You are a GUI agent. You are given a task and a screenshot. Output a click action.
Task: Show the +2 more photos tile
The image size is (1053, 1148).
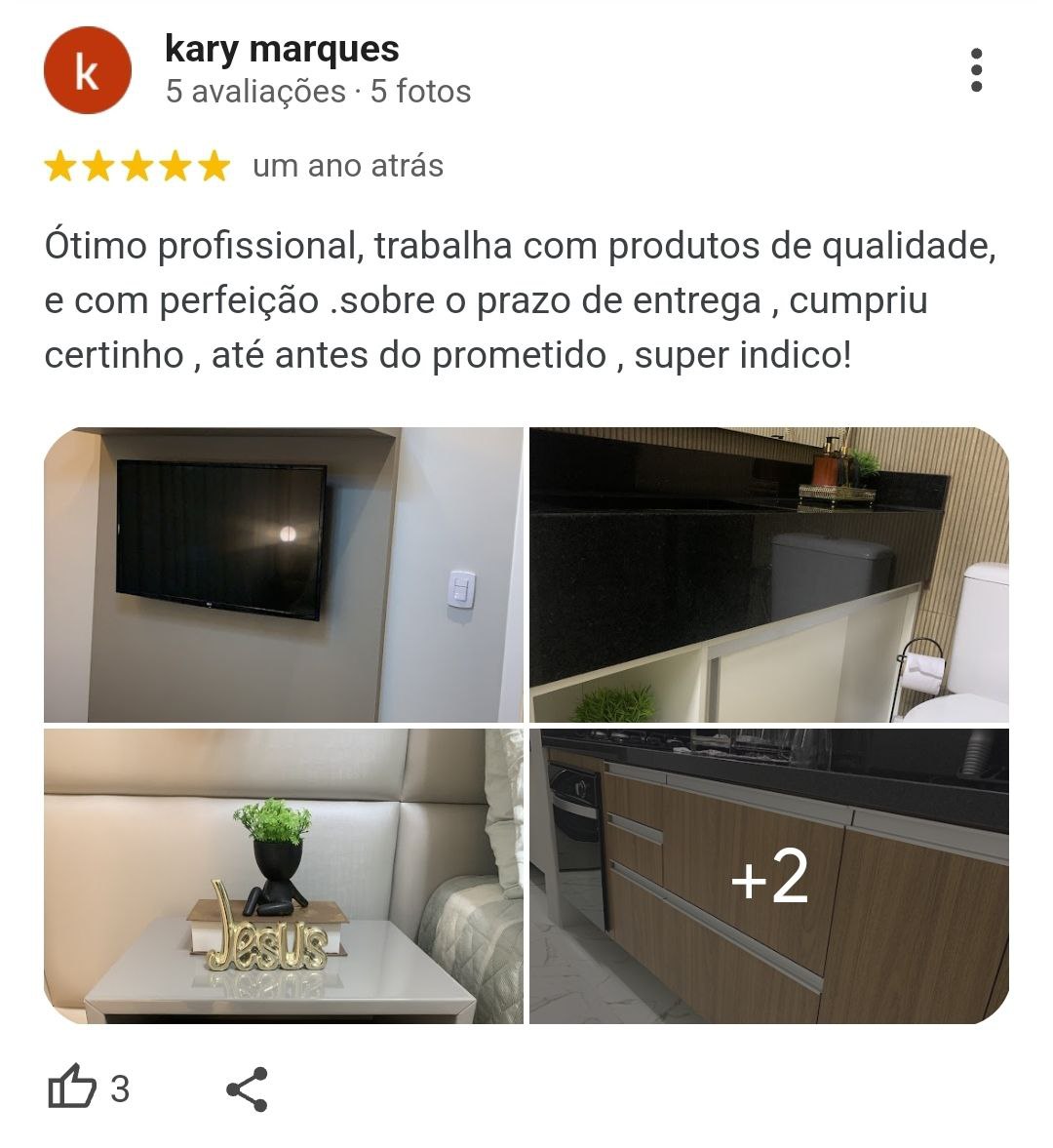click(x=768, y=876)
